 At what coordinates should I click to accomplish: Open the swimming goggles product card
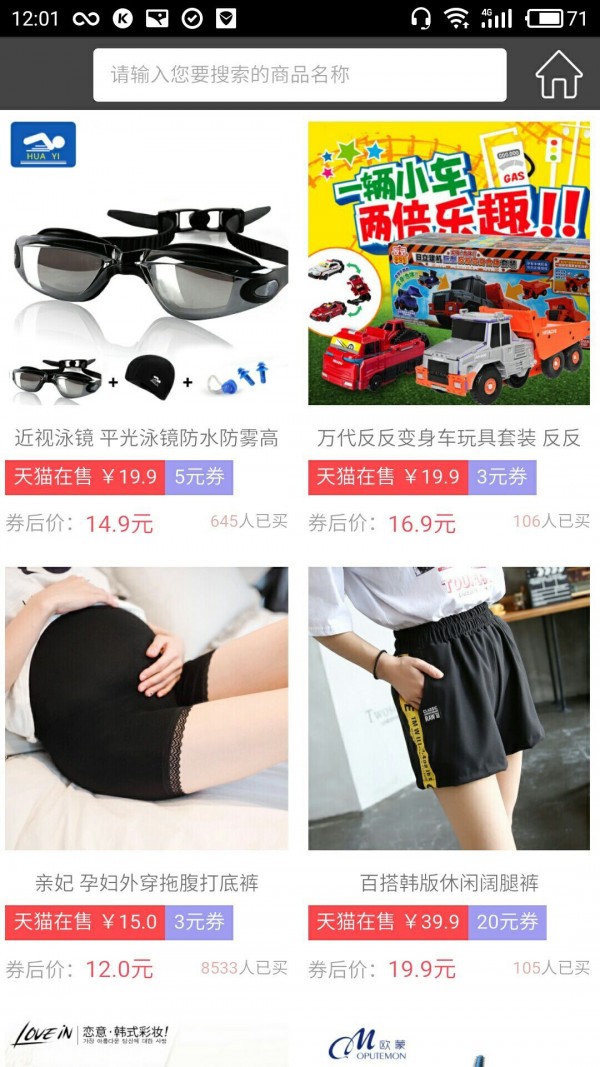point(147,263)
